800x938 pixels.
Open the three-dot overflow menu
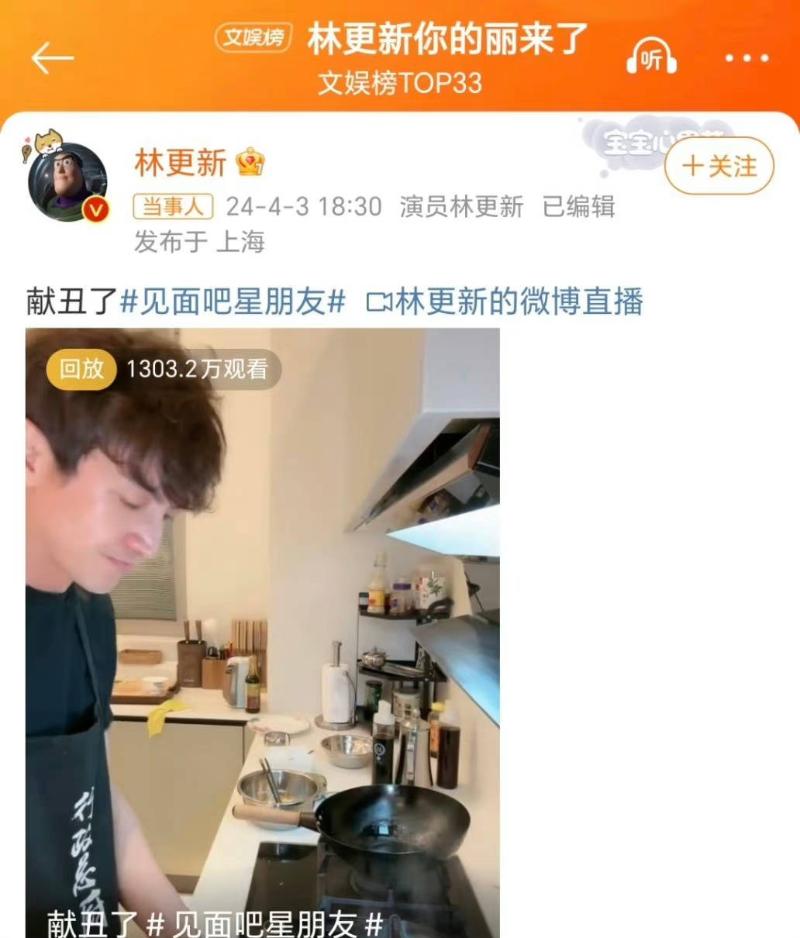(746, 59)
